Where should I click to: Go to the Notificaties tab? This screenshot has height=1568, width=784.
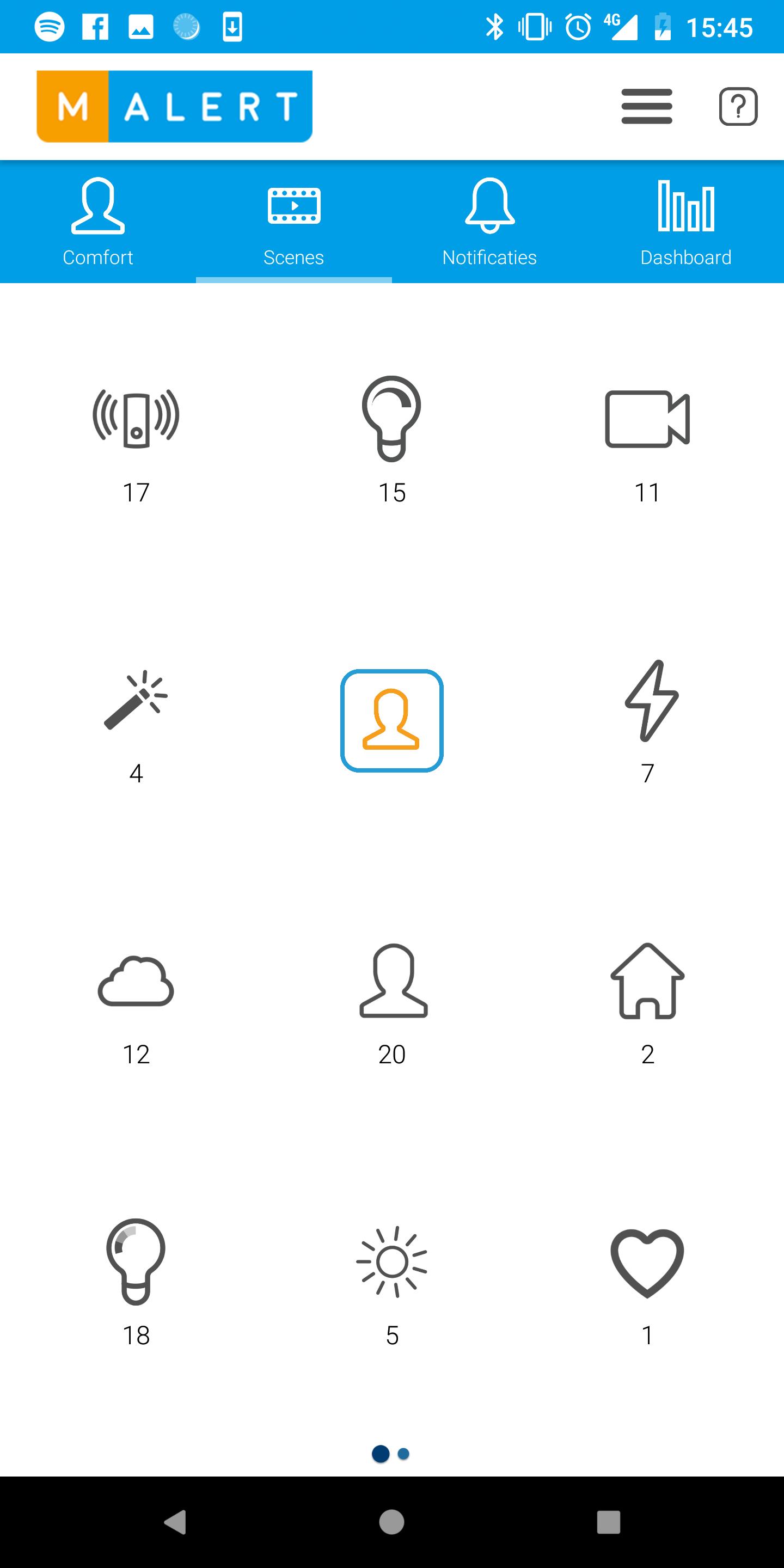(490, 222)
